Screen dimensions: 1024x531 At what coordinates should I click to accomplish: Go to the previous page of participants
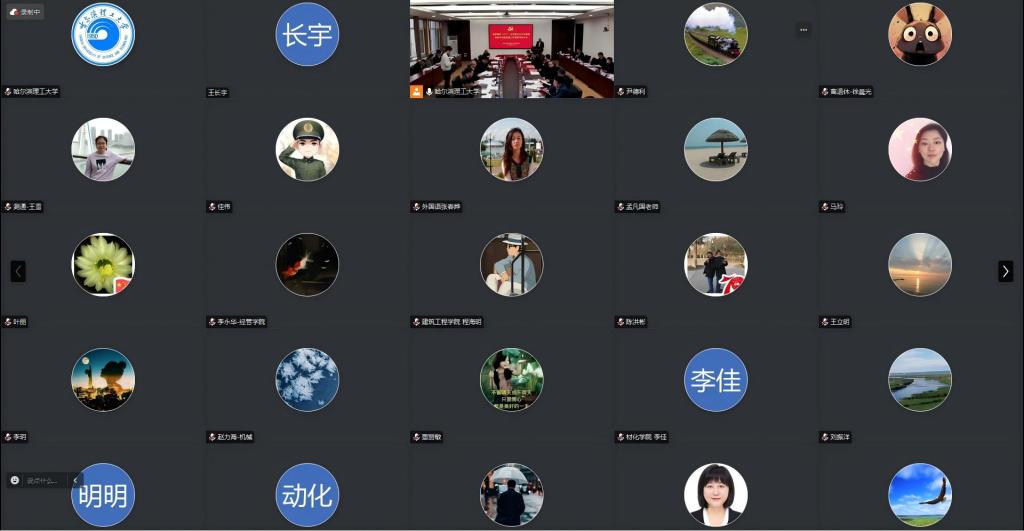tap(18, 271)
